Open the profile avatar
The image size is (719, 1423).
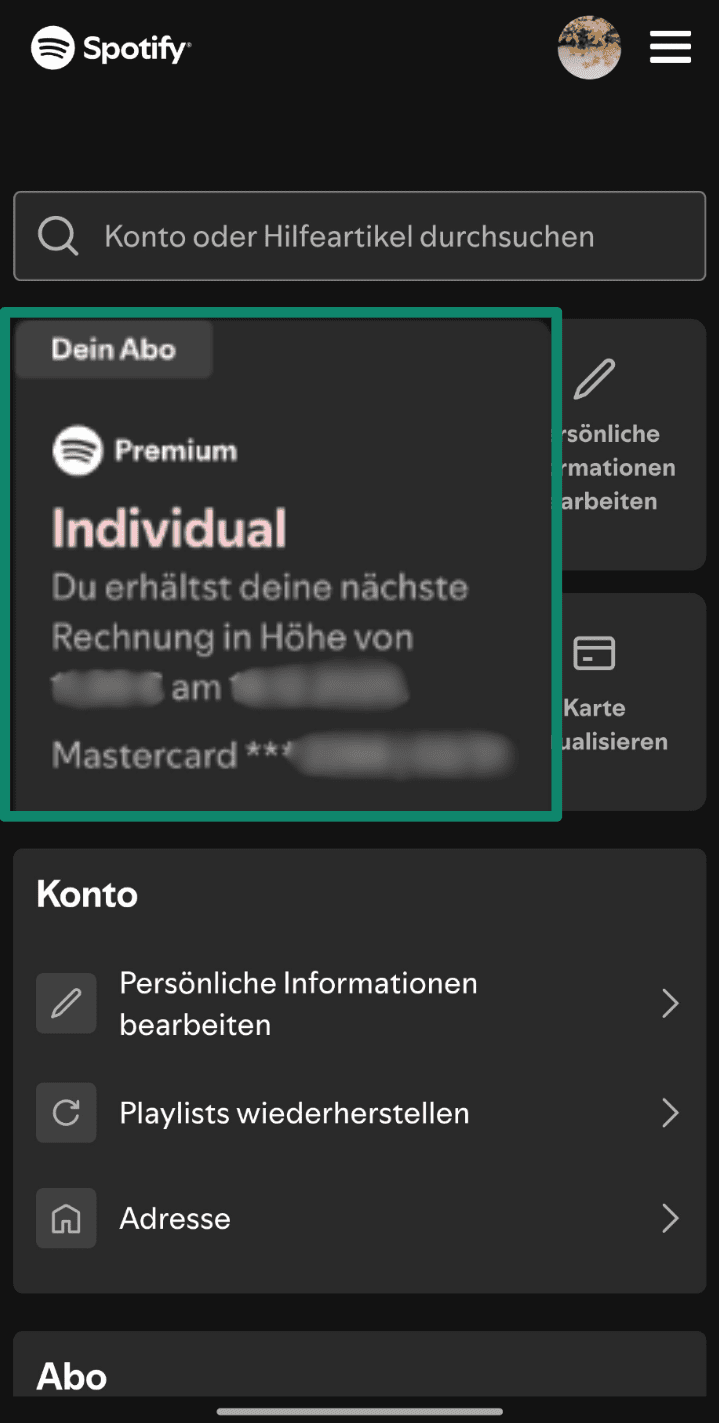coord(589,47)
